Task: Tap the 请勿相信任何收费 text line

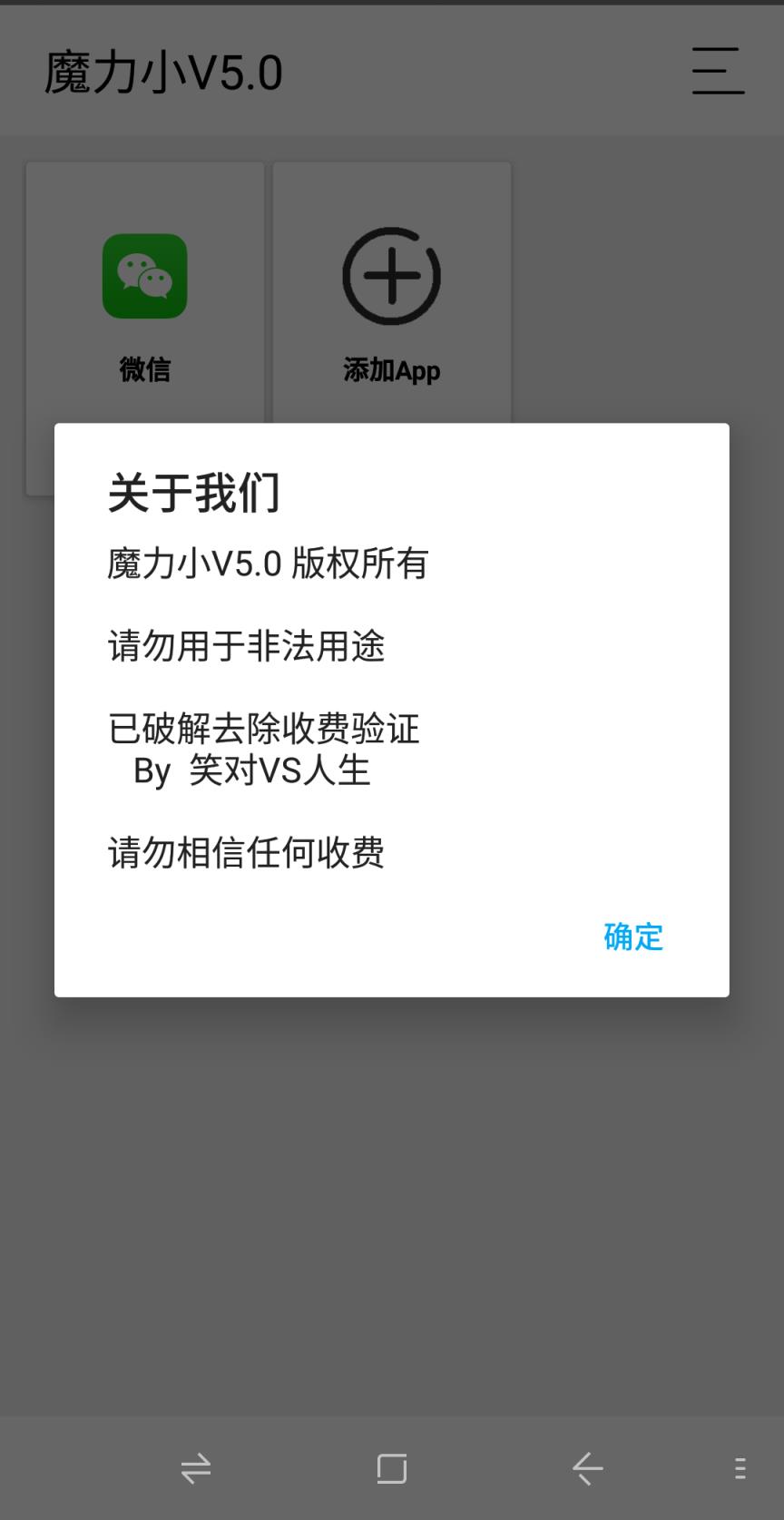Action: pos(246,852)
